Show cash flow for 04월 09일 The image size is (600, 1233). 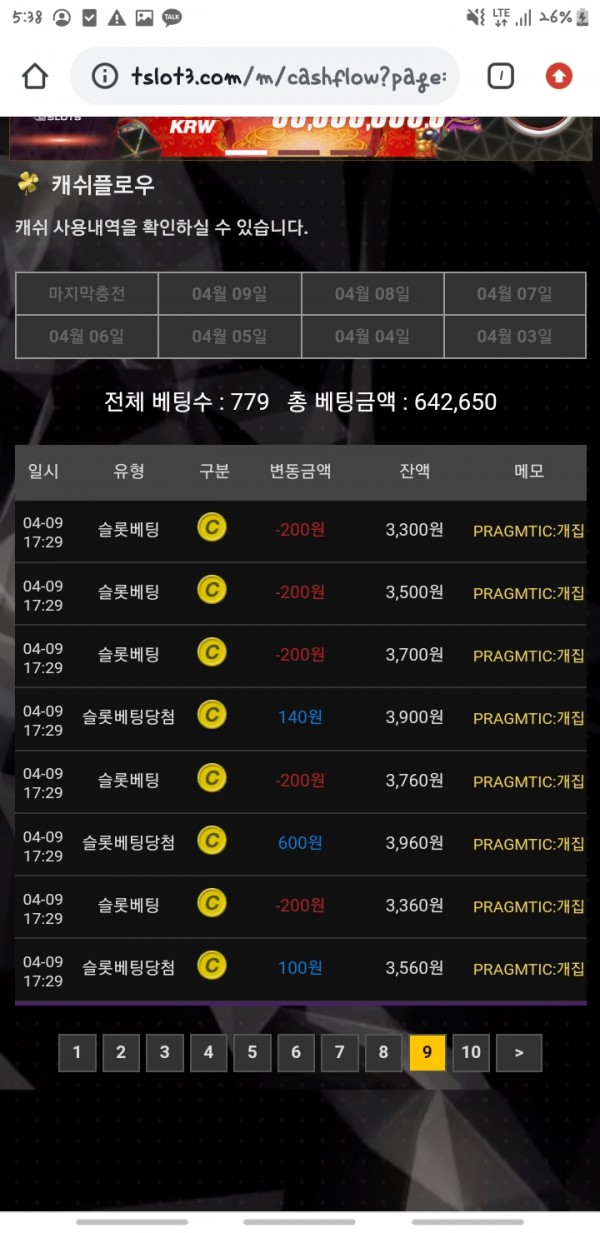tap(229, 294)
